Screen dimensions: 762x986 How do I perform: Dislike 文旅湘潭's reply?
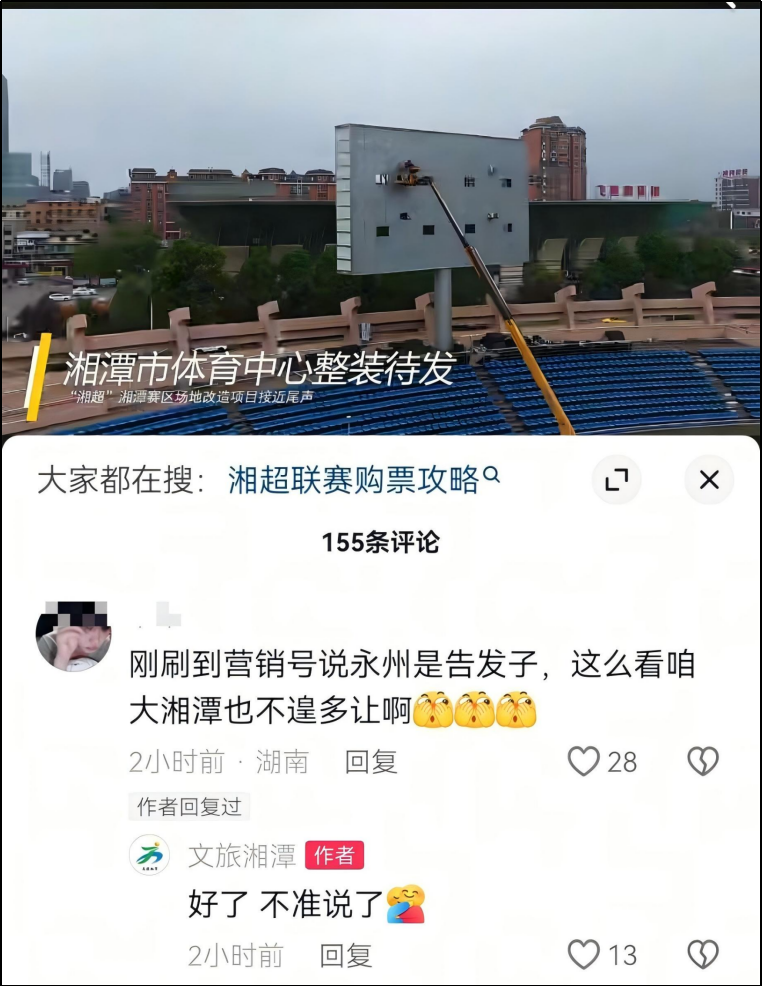[x=703, y=954]
